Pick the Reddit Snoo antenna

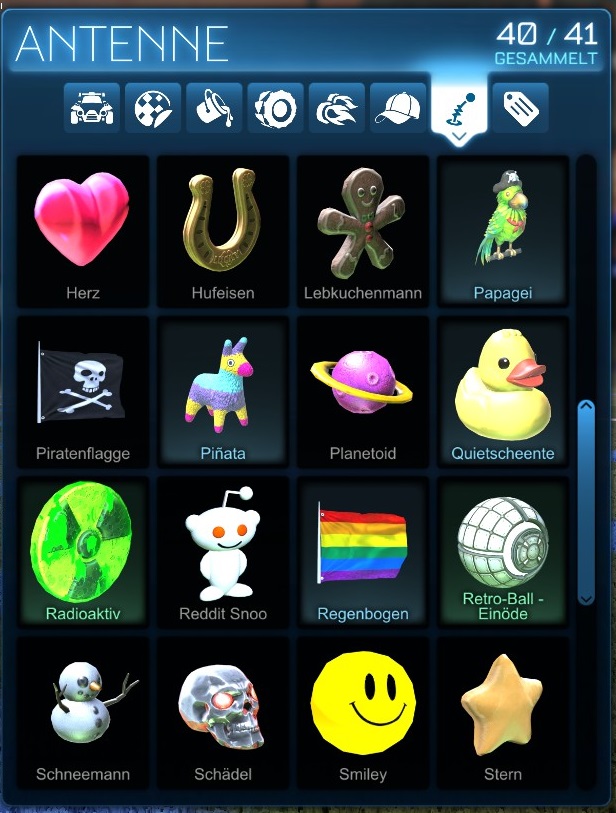(x=223, y=550)
